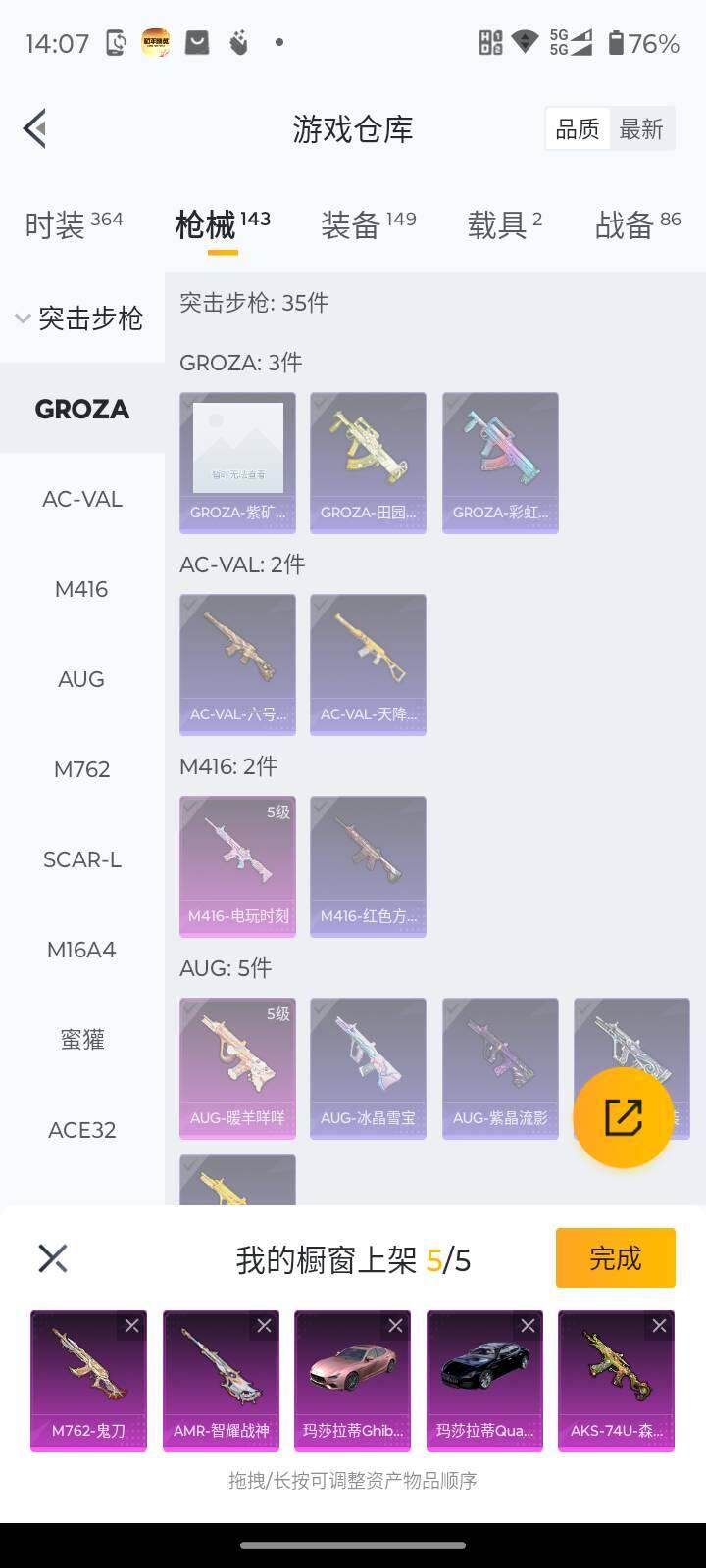Jump to M762 in the side list
The width and height of the screenshot is (706, 1568).
(82, 769)
